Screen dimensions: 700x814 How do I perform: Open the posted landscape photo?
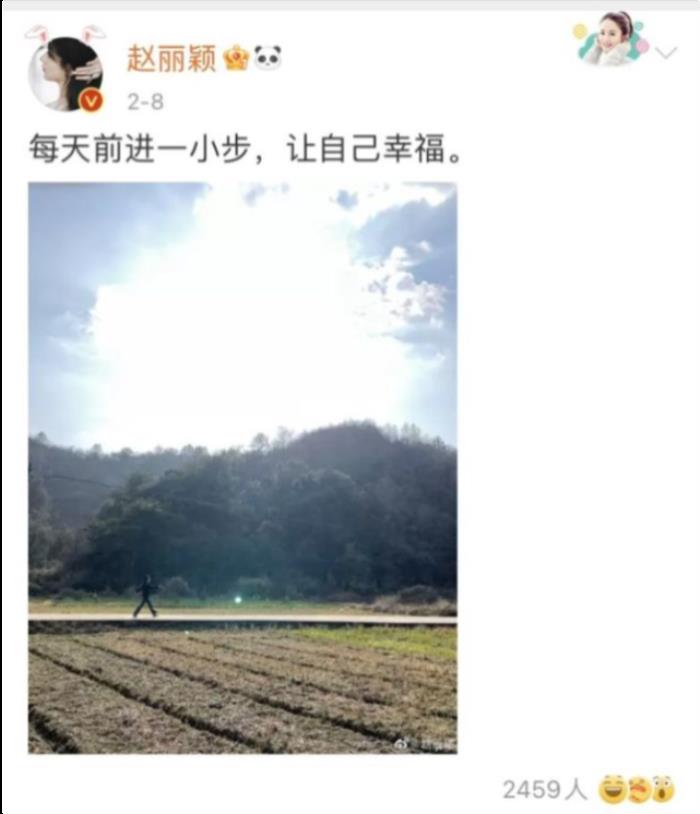point(242,467)
